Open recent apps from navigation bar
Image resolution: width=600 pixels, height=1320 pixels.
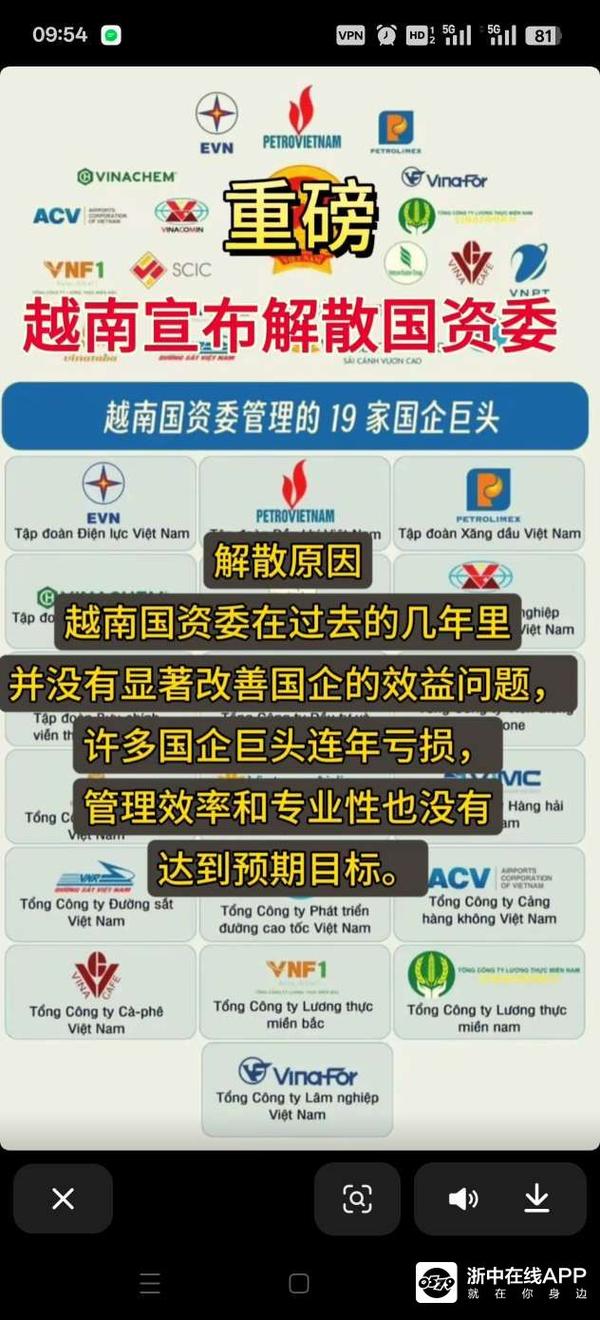150,1284
